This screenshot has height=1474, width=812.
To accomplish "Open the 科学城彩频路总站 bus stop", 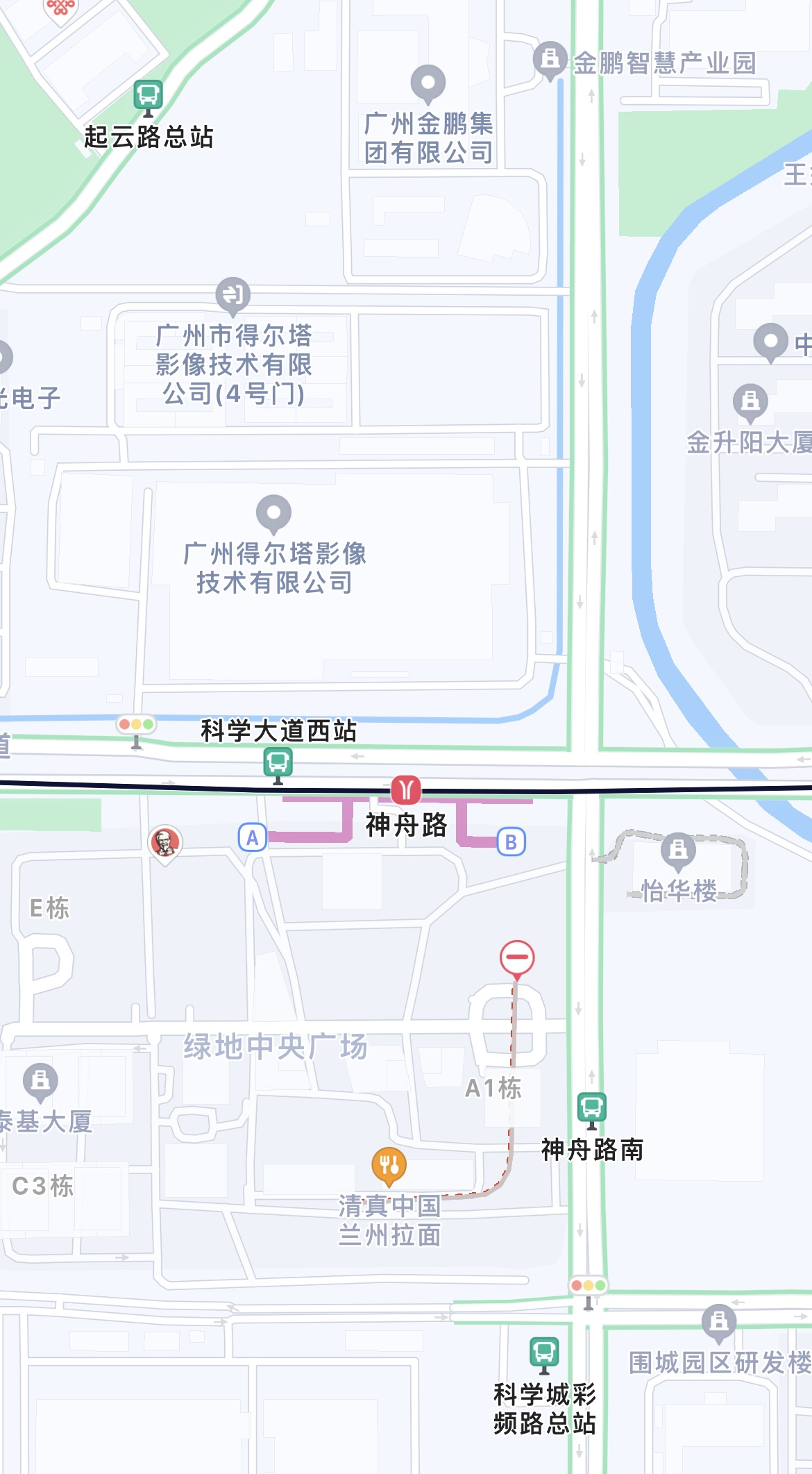I will (x=544, y=1352).
